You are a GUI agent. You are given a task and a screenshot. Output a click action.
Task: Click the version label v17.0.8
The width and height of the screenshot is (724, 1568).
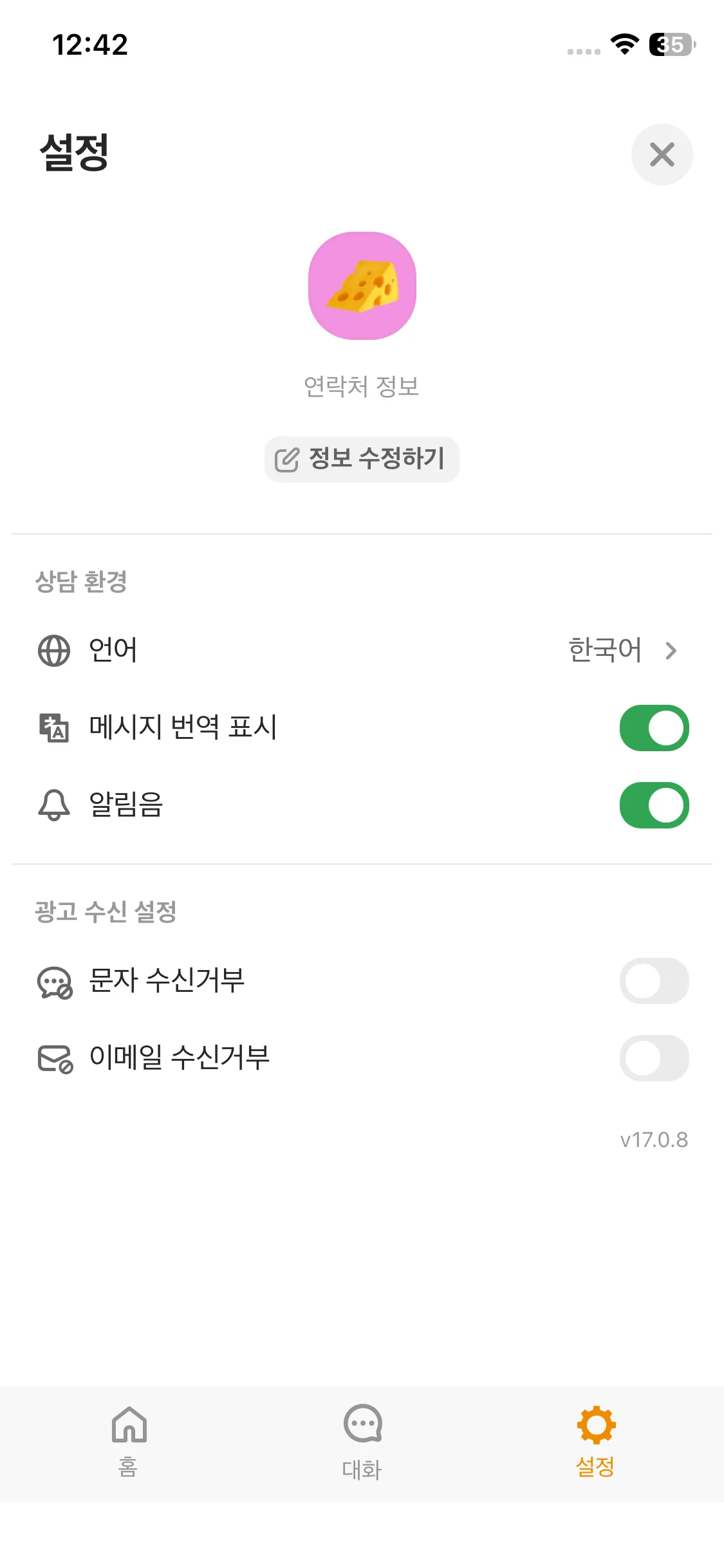pyautogui.click(x=654, y=1139)
